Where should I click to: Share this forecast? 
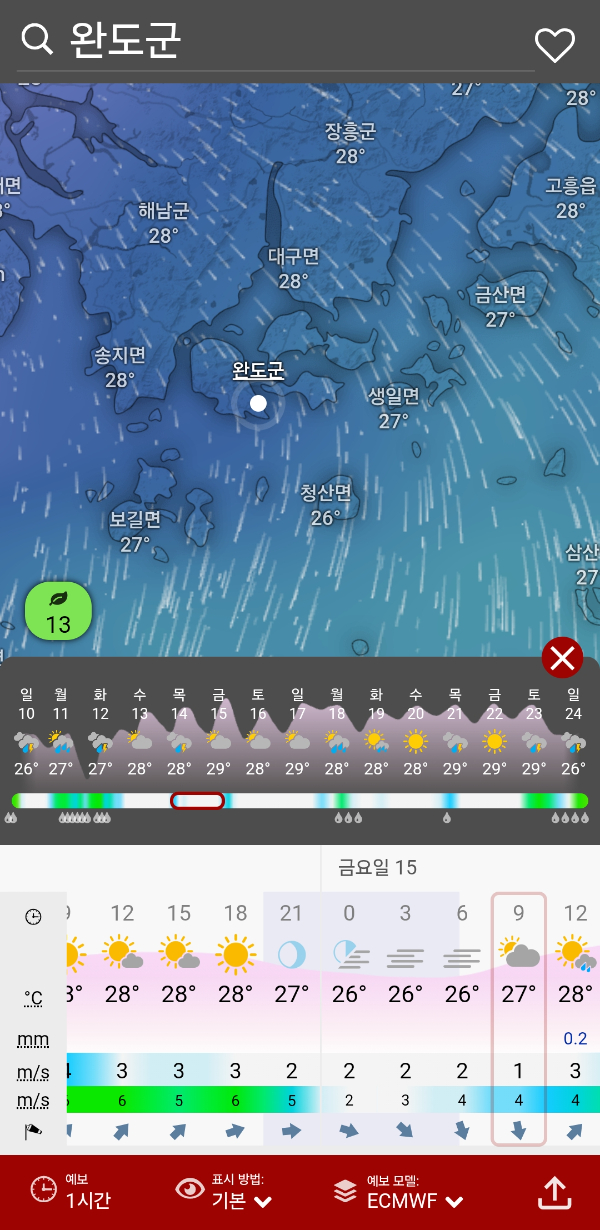(x=554, y=1191)
